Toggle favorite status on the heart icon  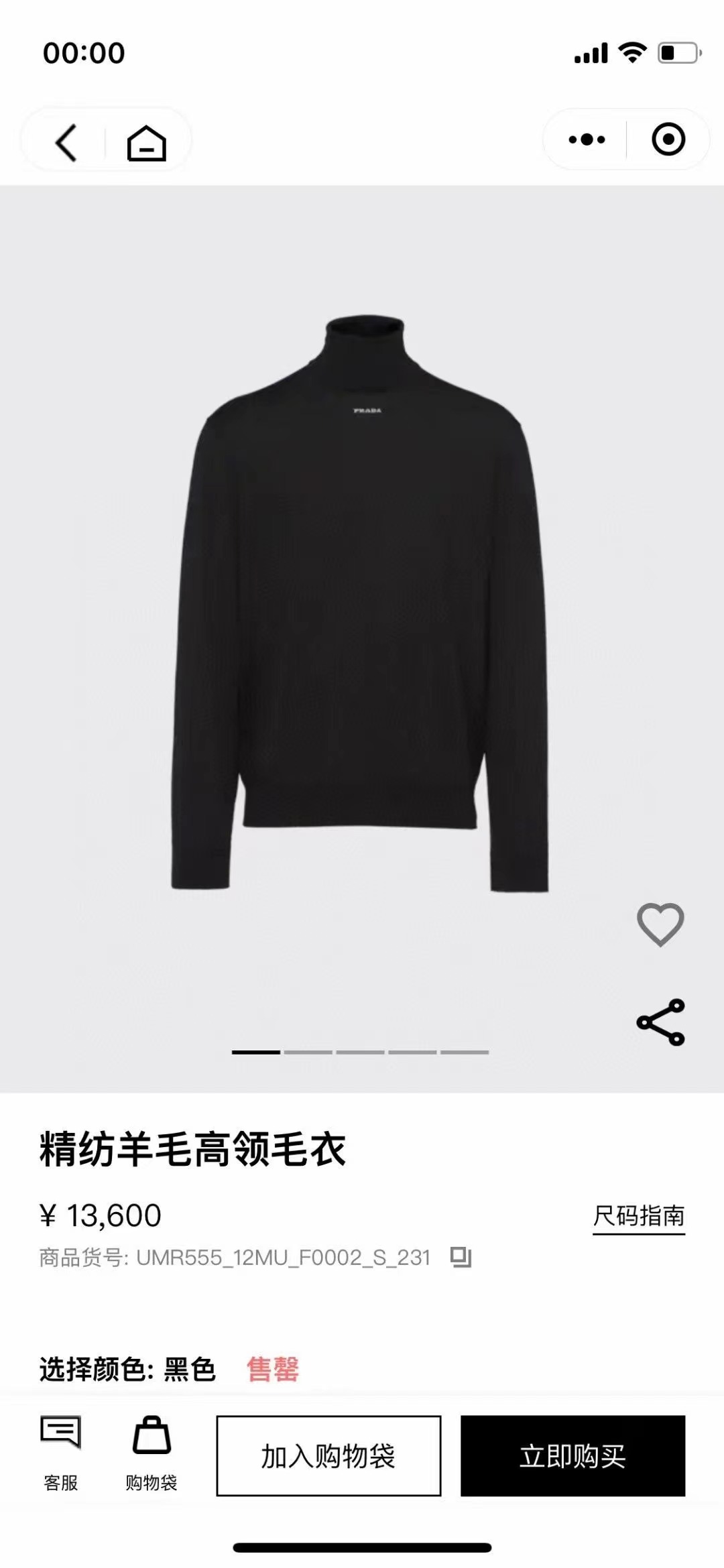[660, 924]
